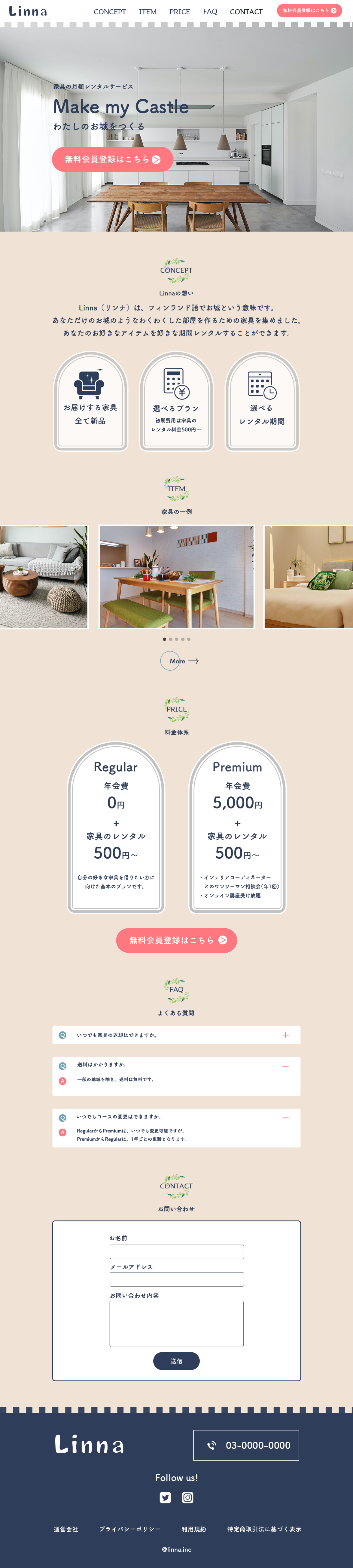
Task: Open the Twitter icon
Action: pos(165,1497)
